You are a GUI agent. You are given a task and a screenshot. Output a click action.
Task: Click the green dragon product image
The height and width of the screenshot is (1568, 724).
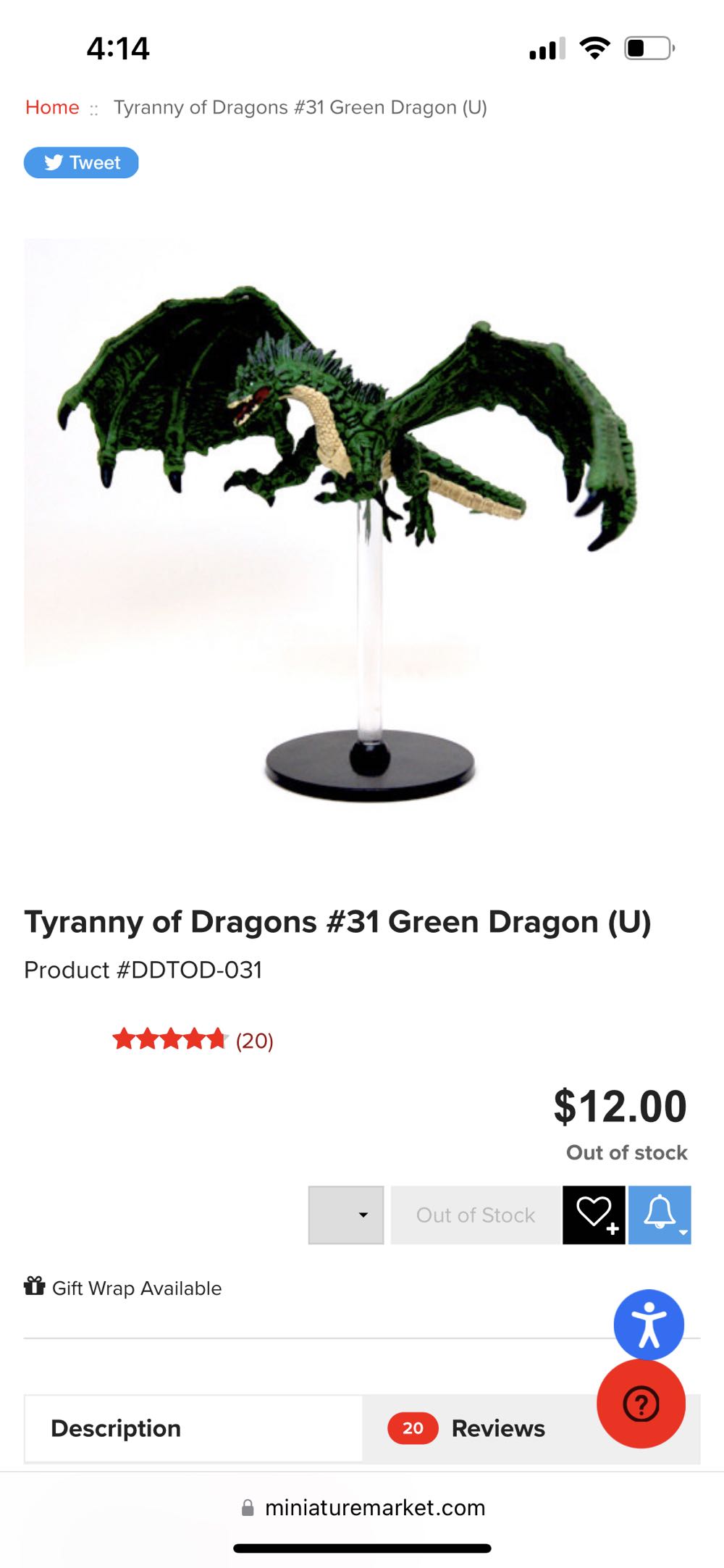[362, 507]
